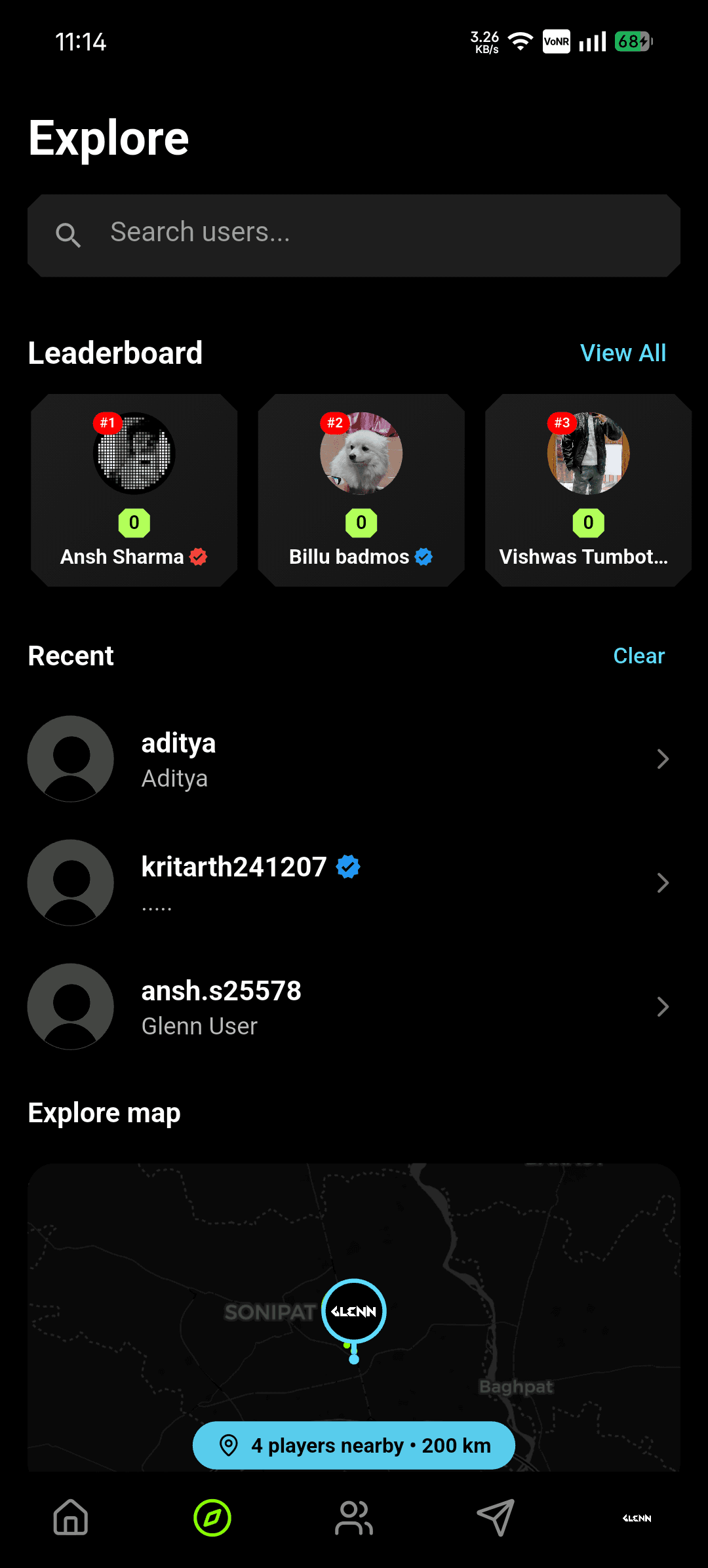Clear the recent searches list

point(639,656)
